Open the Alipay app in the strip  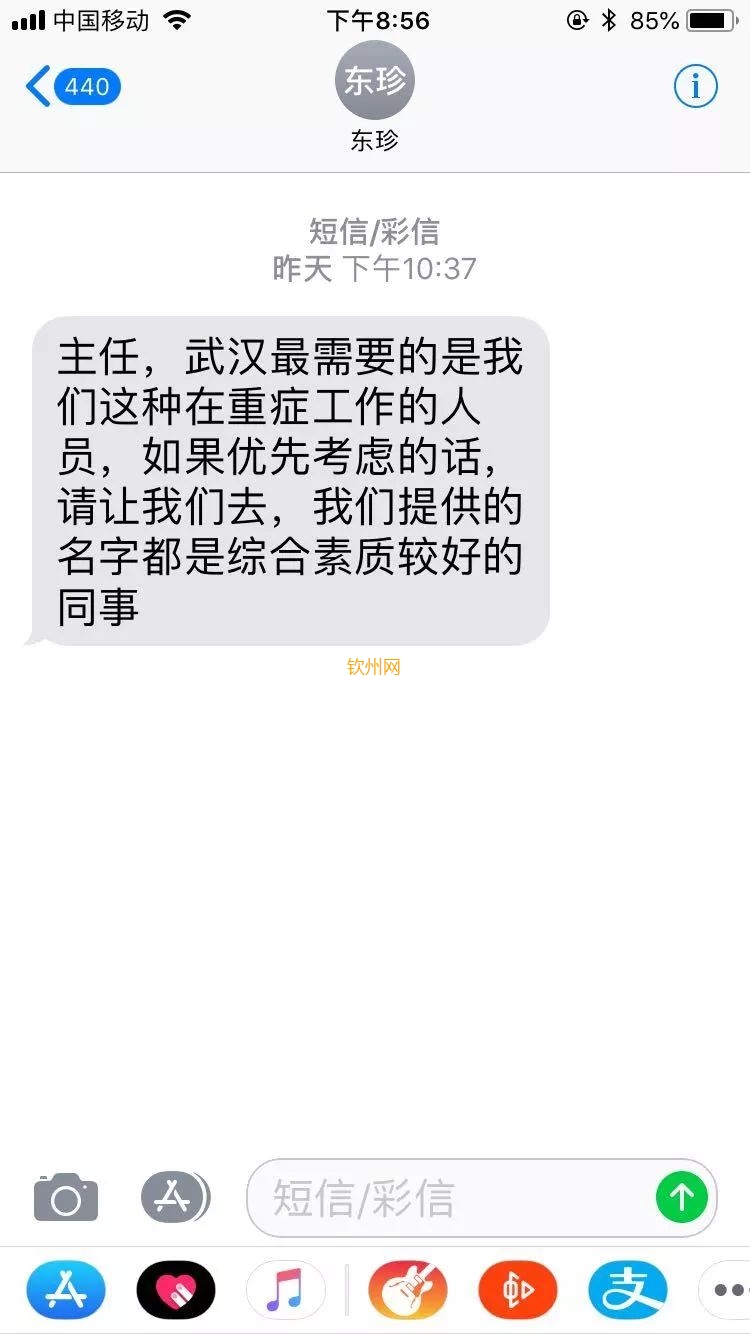(x=627, y=1290)
